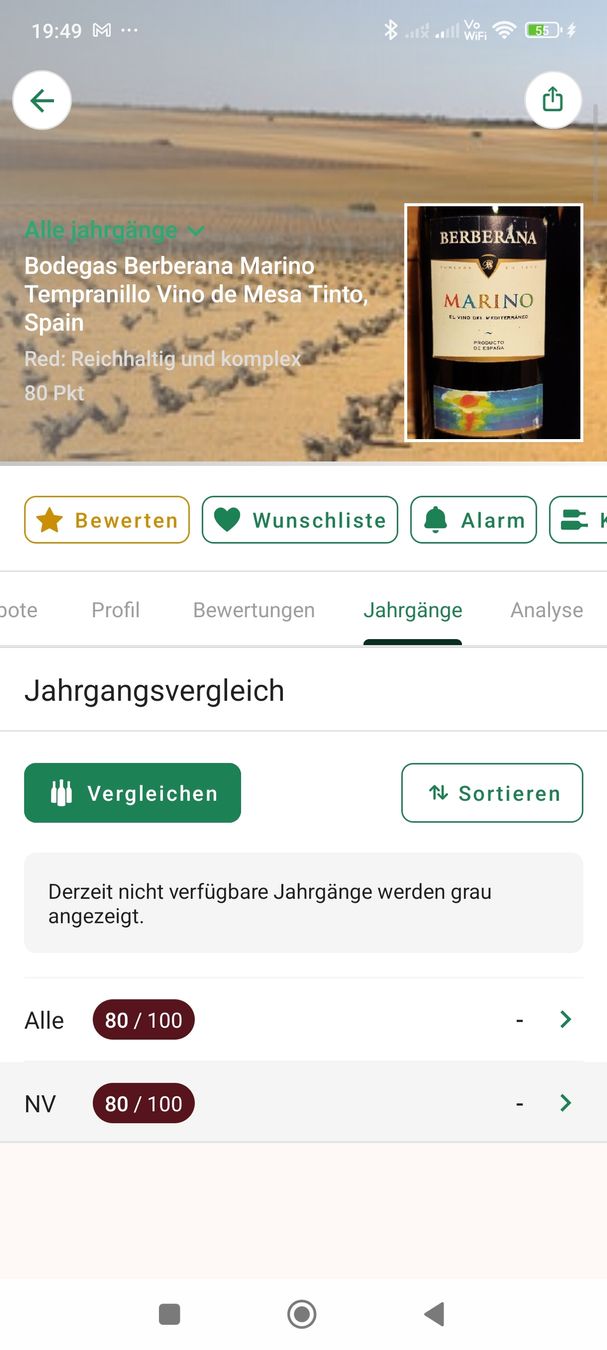607x1350 pixels.
Task: Open the NV vintage row
Action: (x=303, y=1103)
